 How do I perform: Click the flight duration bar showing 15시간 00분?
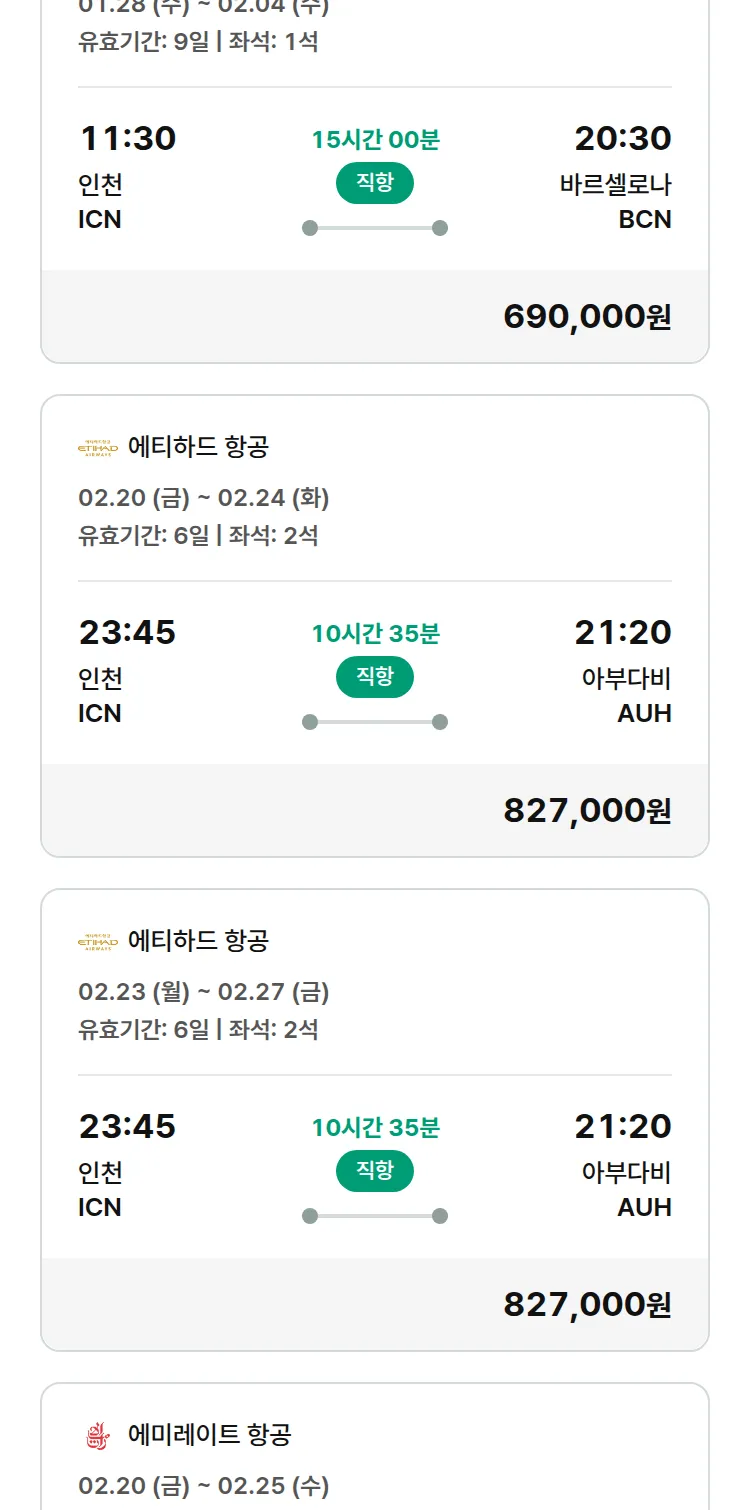pos(374,140)
